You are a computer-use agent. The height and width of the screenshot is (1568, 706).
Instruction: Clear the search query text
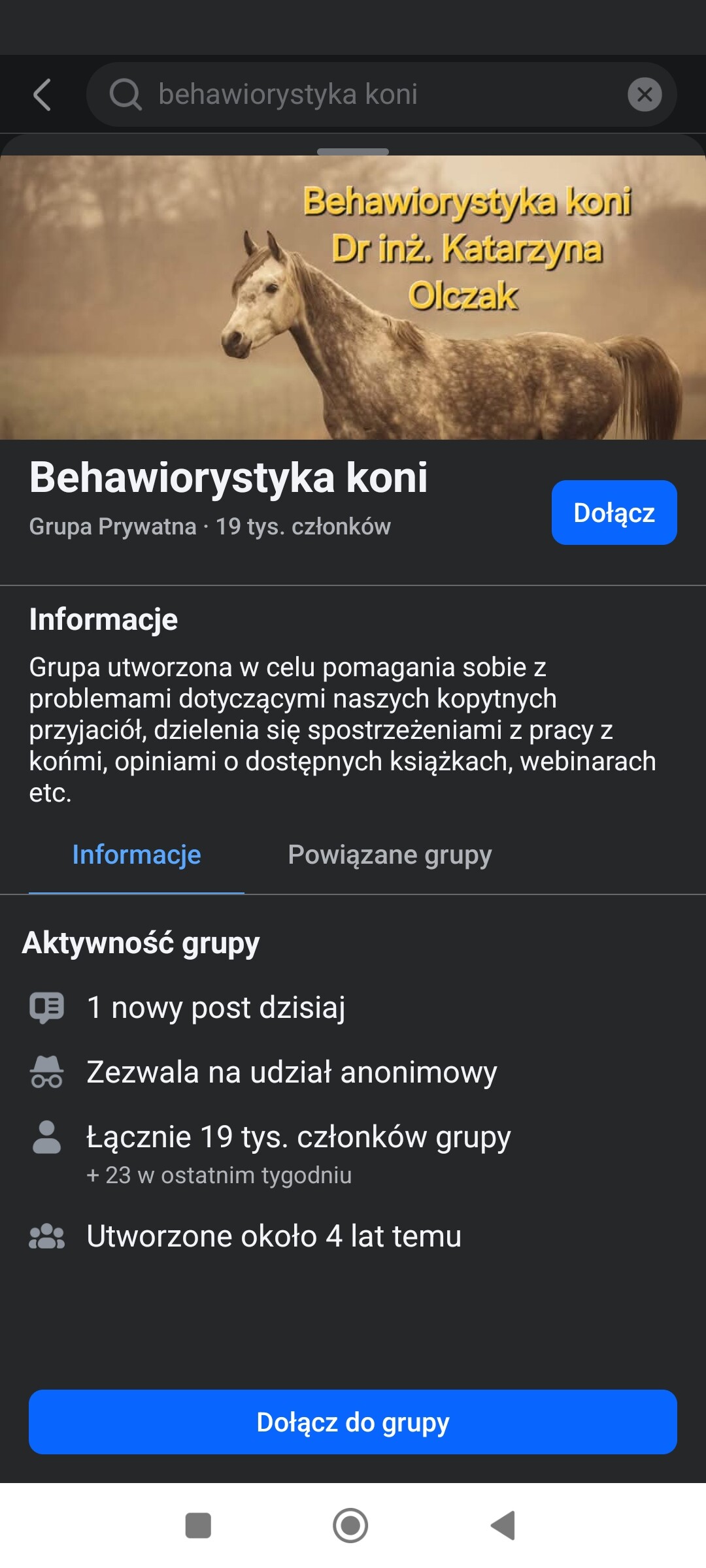tap(645, 95)
